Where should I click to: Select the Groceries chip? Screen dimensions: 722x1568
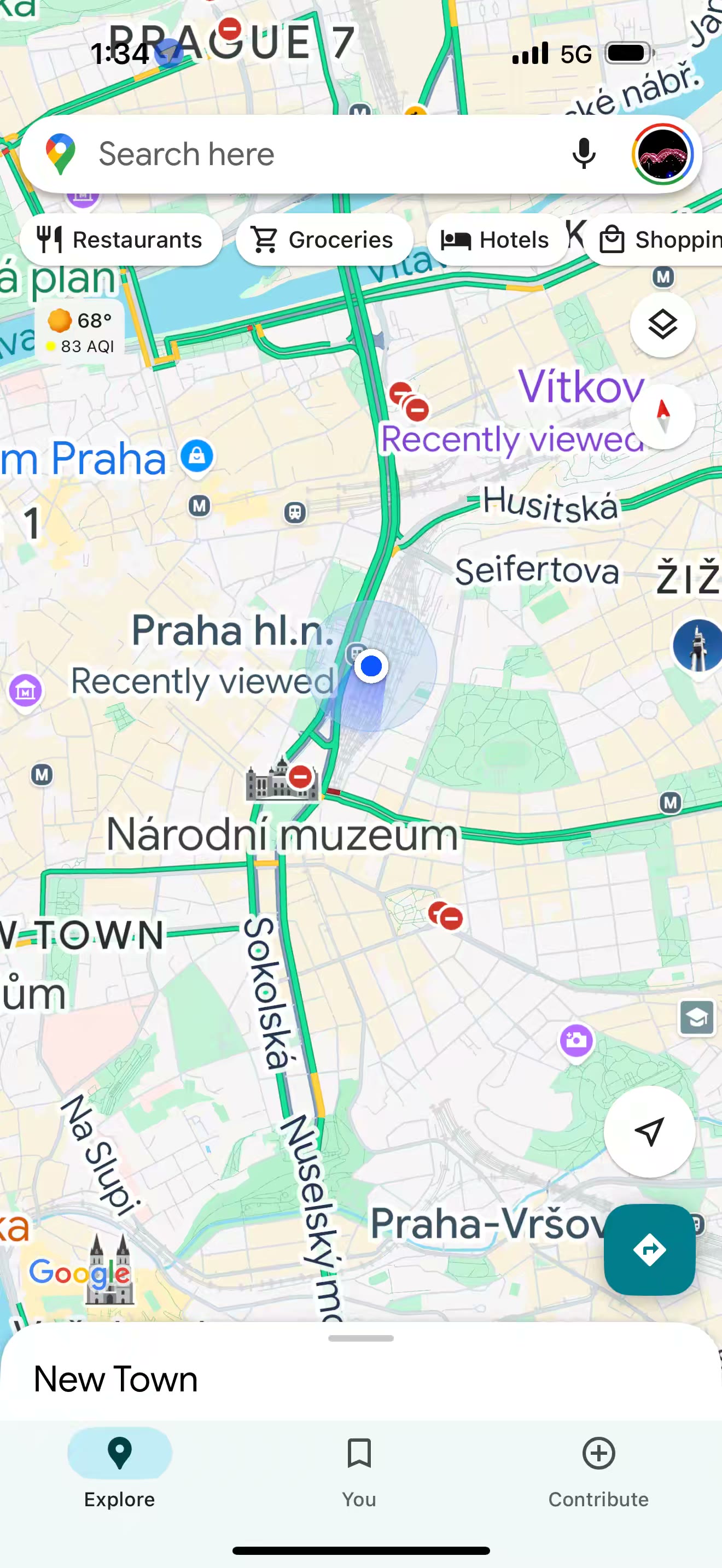pyautogui.click(x=324, y=240)
